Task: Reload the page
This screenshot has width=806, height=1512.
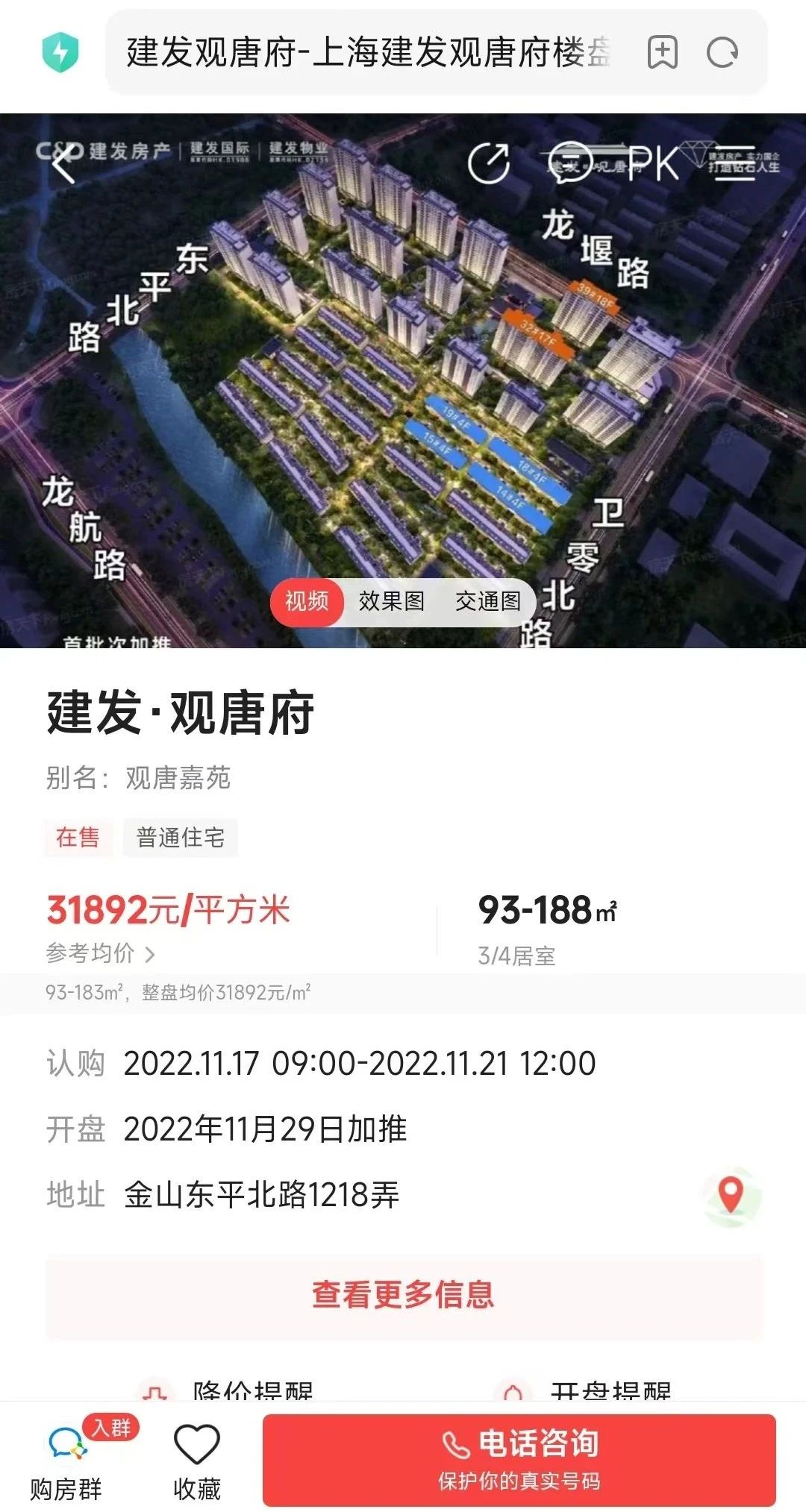Action: tap(722, 52)
